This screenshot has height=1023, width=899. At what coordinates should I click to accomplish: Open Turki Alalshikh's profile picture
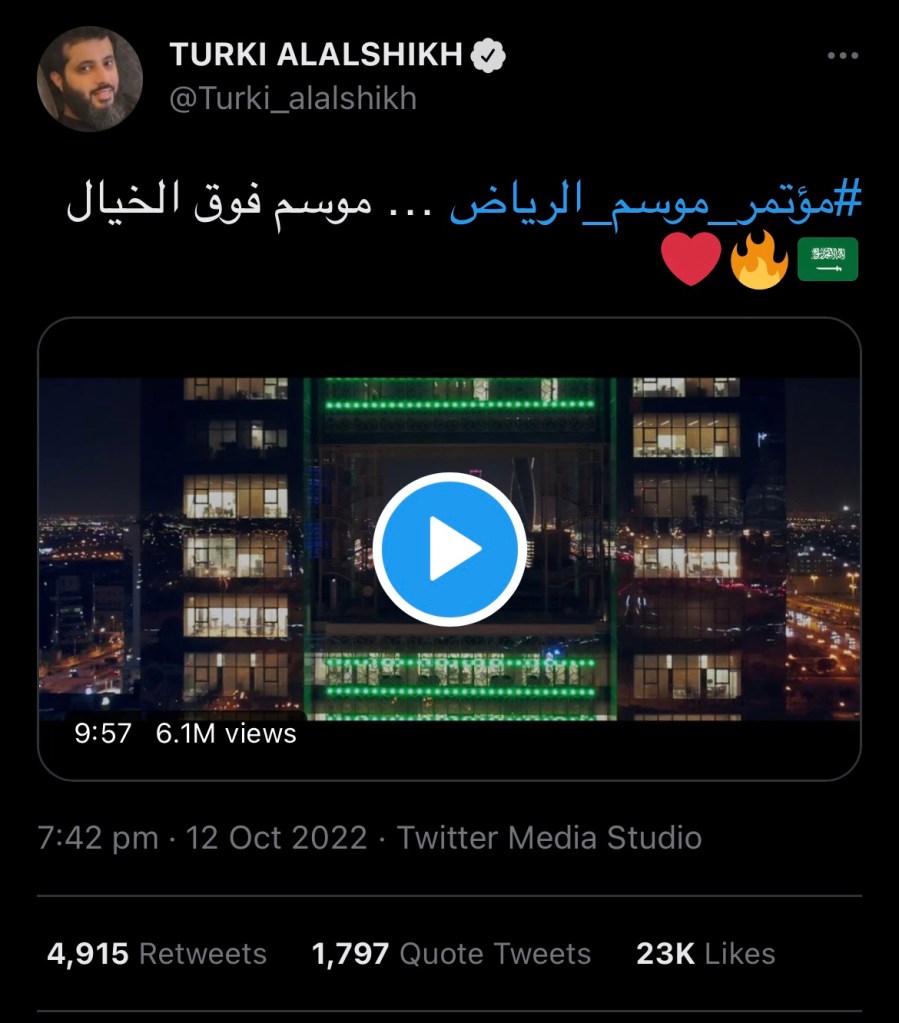click(x=90, y=79)
